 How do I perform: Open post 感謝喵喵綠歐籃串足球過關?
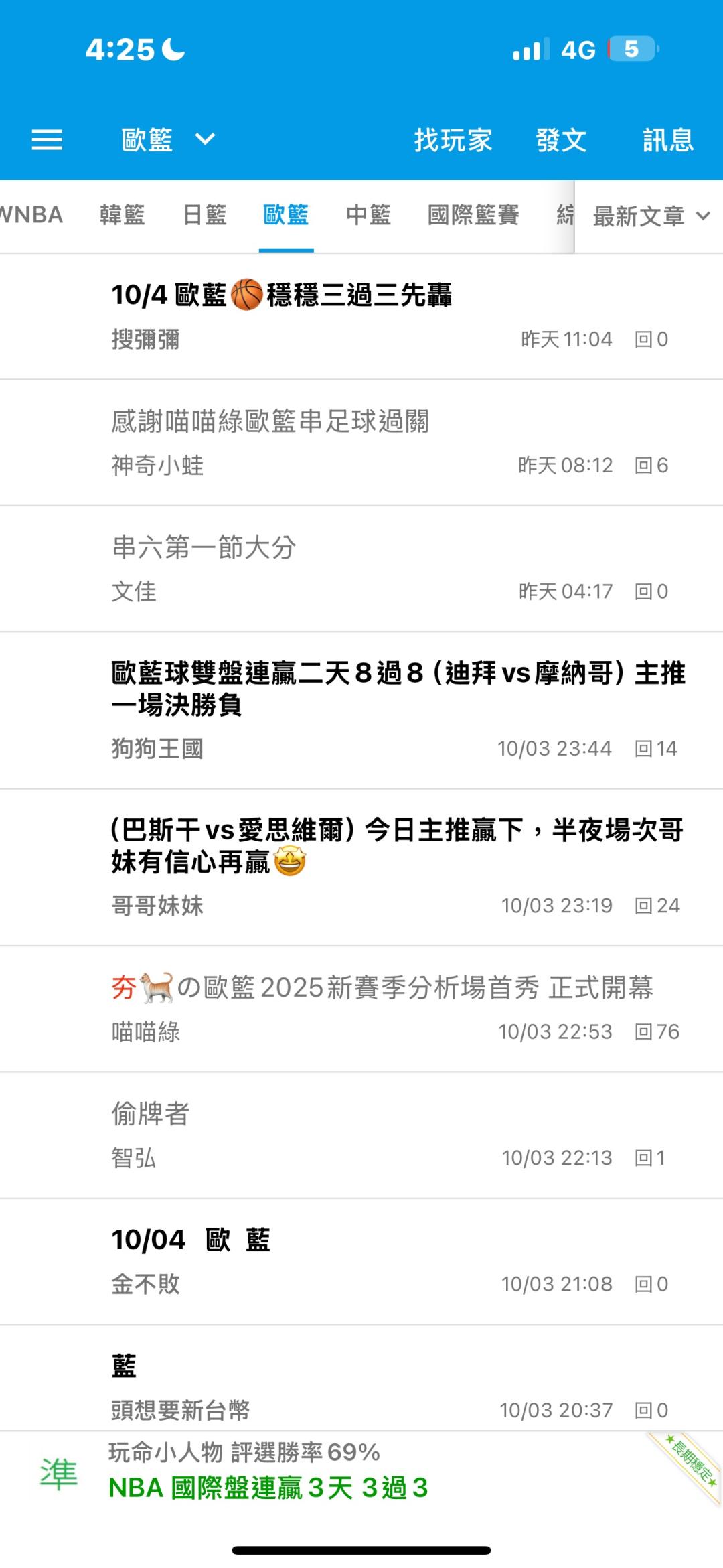(361, 443)
